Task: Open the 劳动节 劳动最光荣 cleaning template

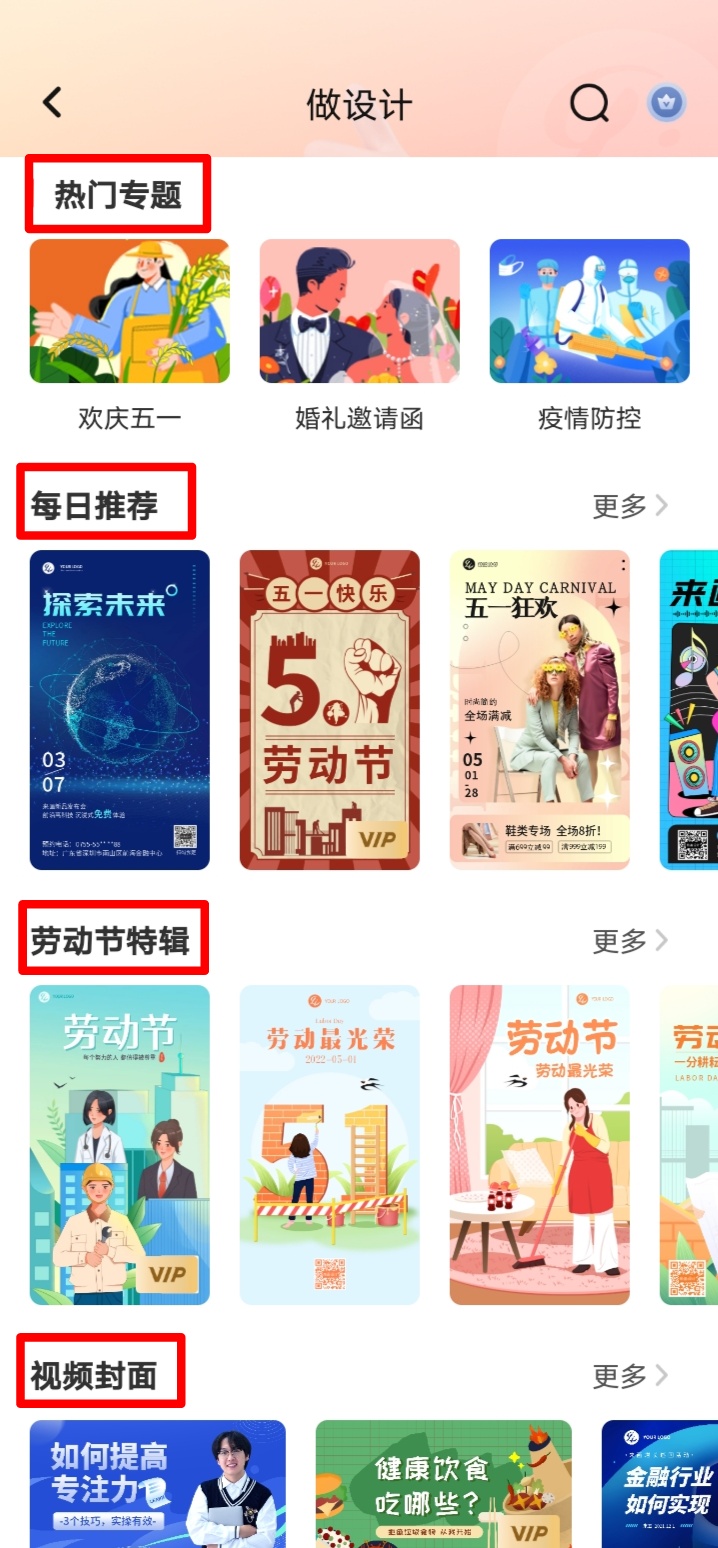Action: 540,1145
